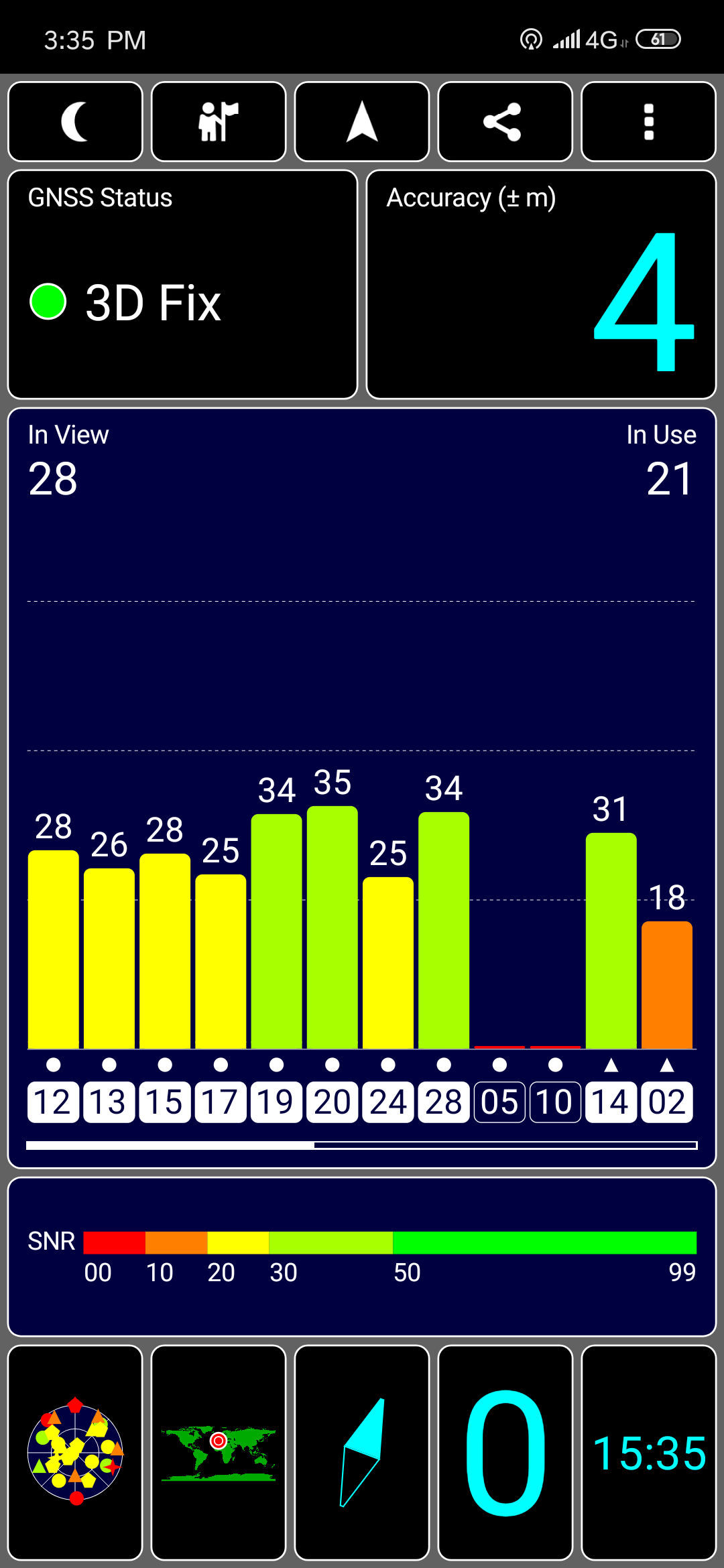Open the time tile showing 15:35
Image resolution: width=724 pixels, height=1568 pixels.
(648, 1452)
